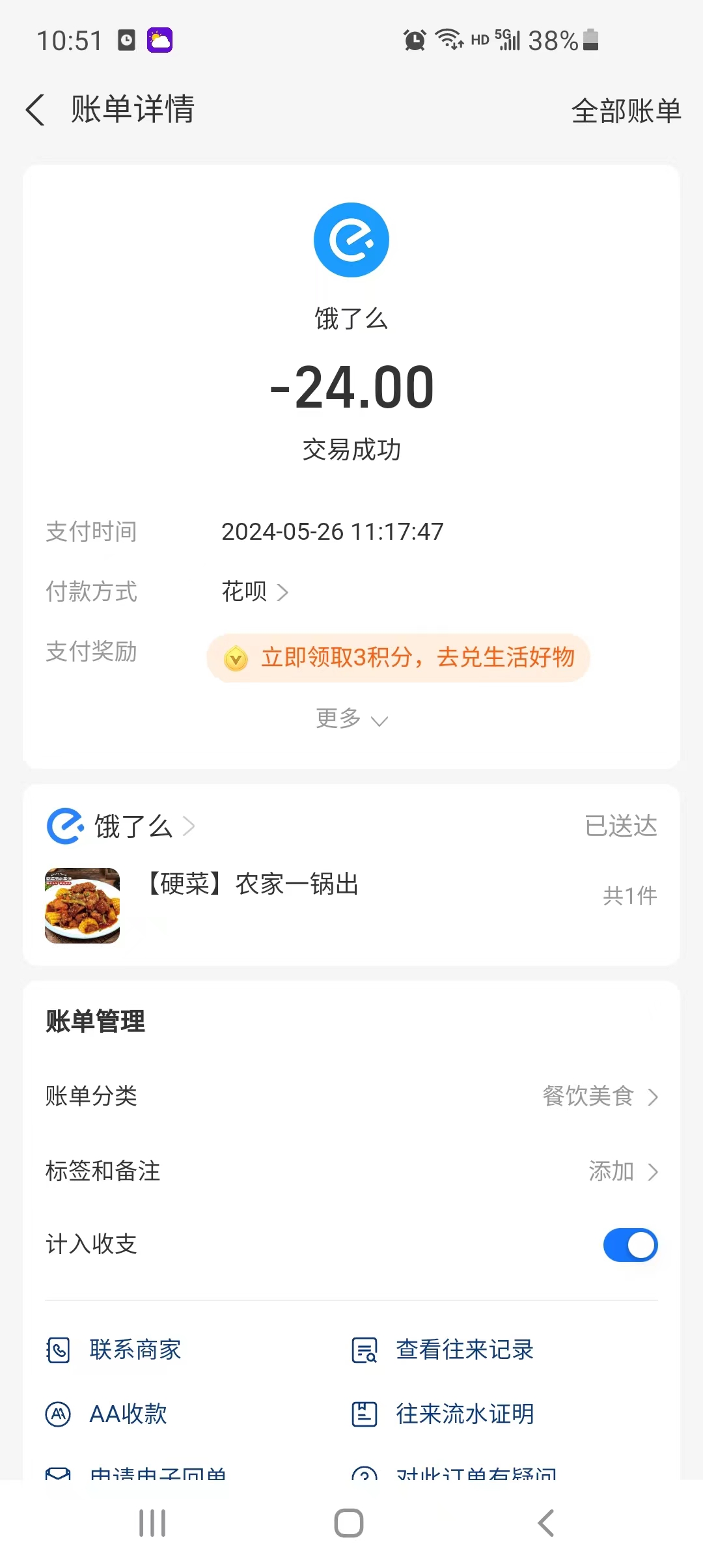Screen dimensions: 703x1568
Task: Open 全部账单 in the top bar
Action: 626,111
